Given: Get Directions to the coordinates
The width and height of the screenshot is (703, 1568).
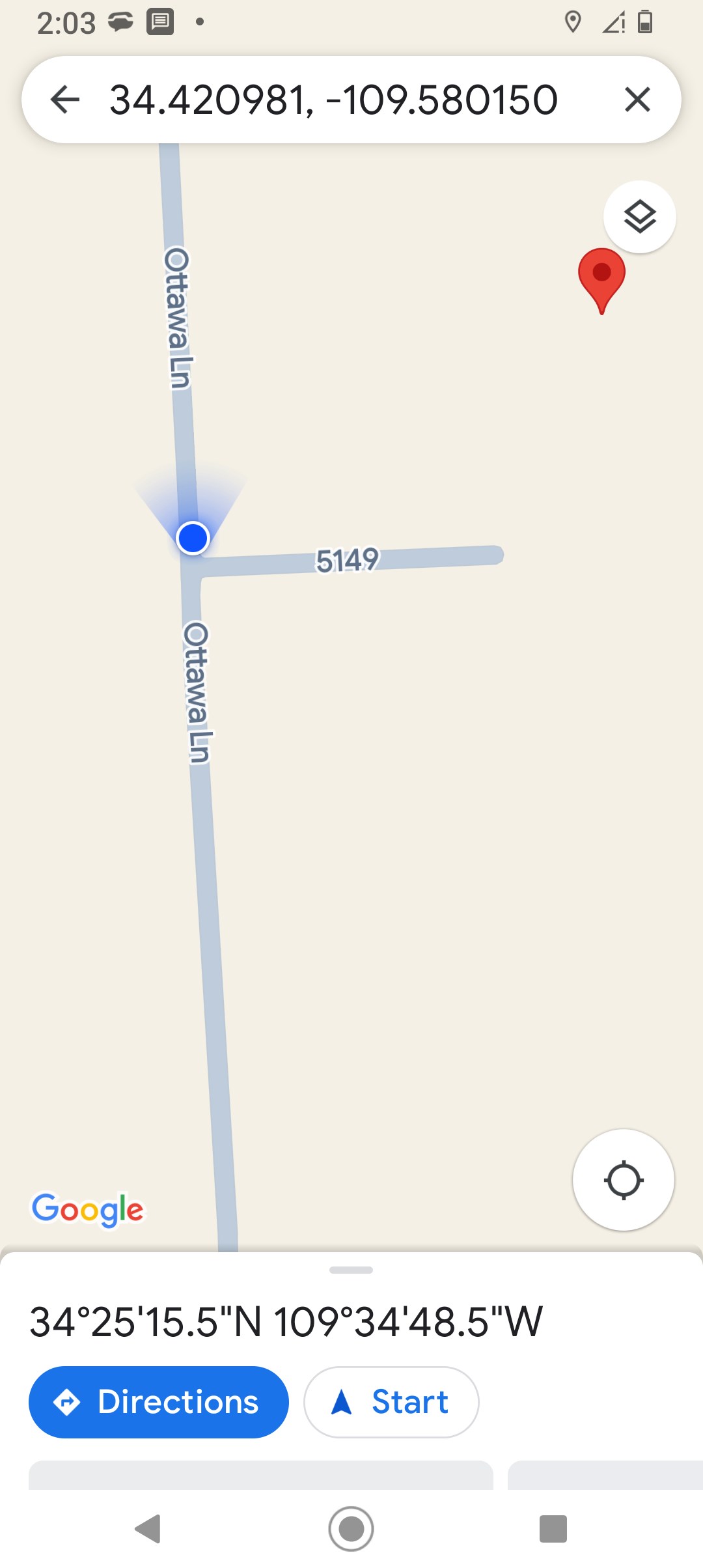Looking at the screenshot, I should 159,1402.
